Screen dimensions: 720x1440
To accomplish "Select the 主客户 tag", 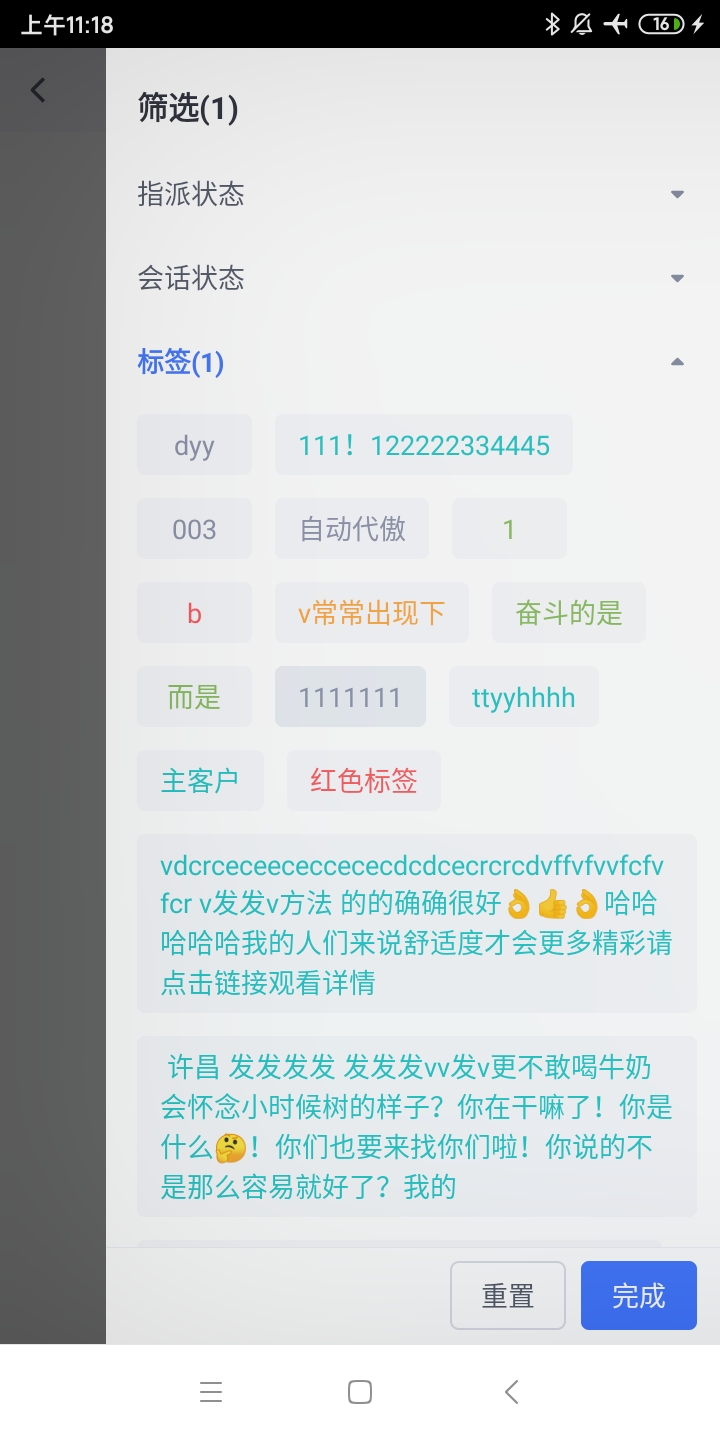I will 200,781.
